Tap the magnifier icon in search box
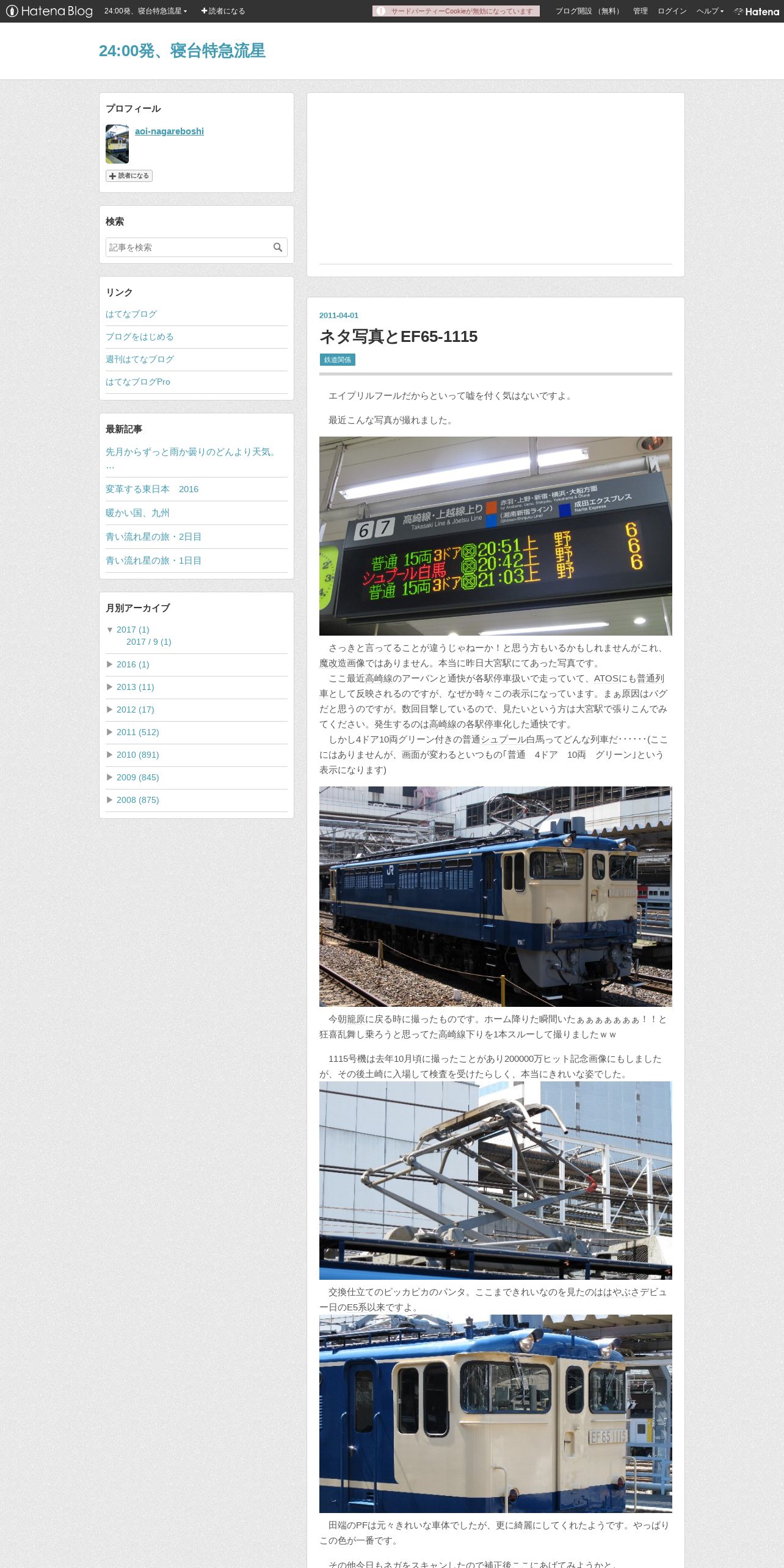 (278, 247)
